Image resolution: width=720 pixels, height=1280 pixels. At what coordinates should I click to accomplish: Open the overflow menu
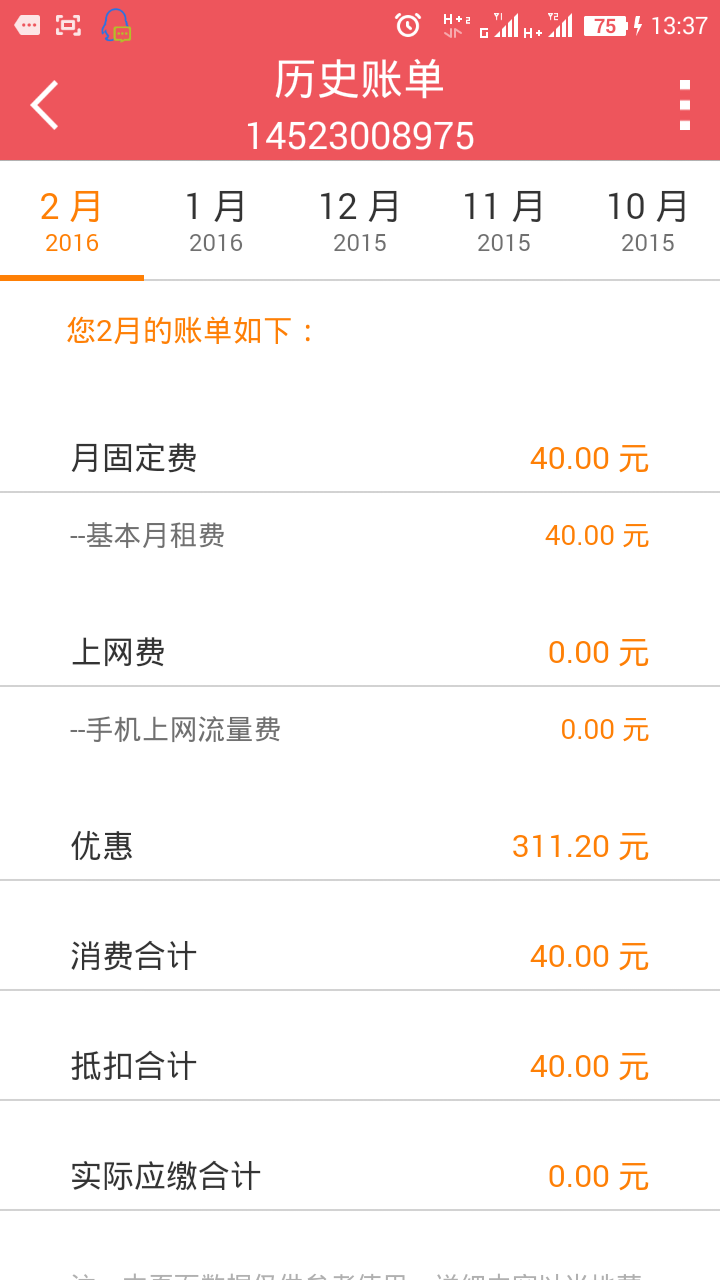(684, 105)
